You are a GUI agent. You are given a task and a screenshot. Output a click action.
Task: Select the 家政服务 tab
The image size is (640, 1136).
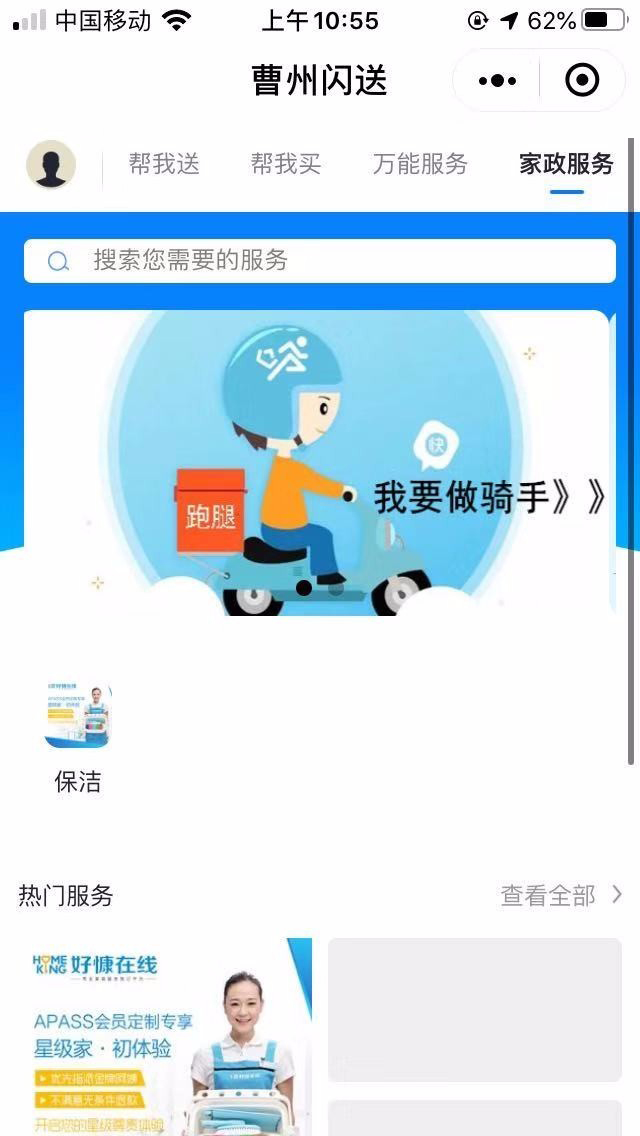click(x=566, y=165)
